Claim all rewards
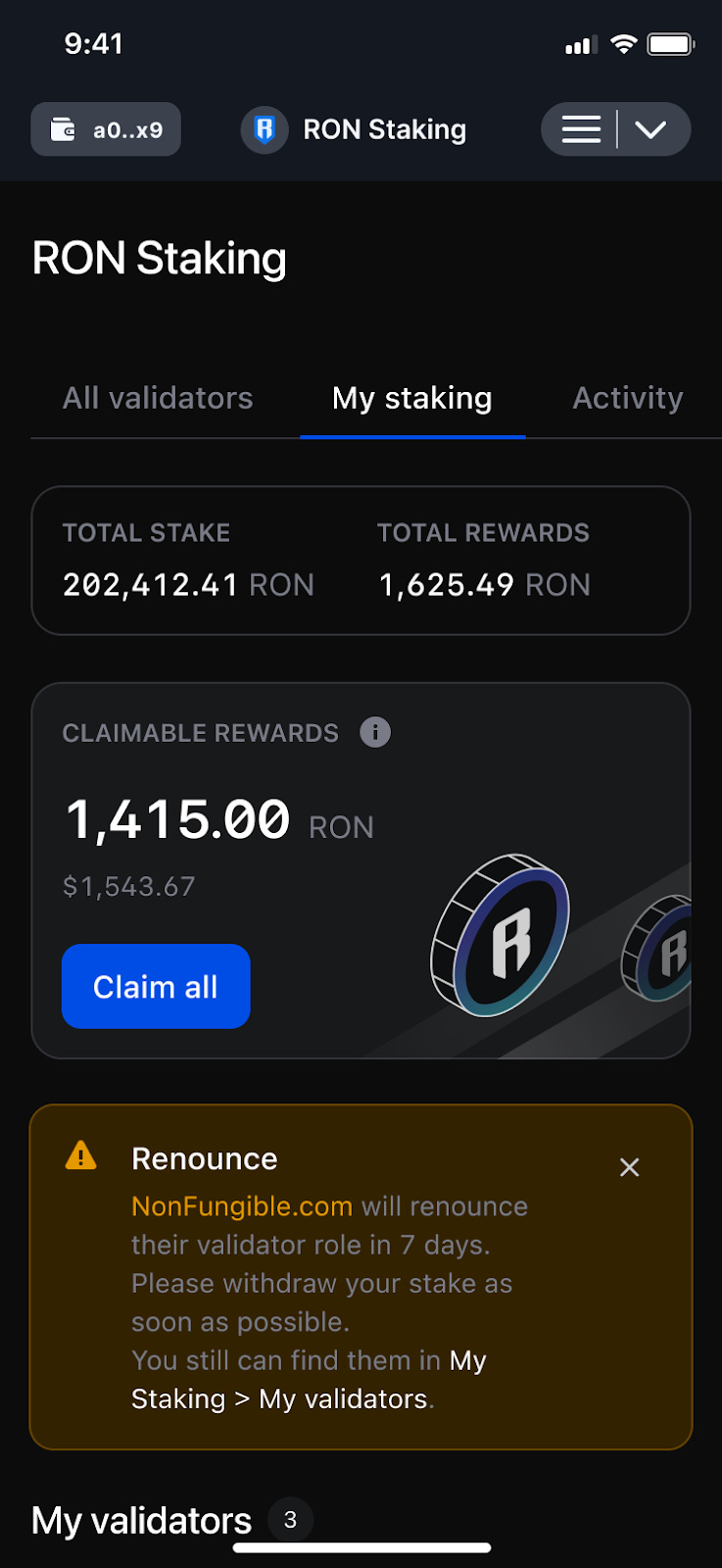Viewport: 722px width, 1568px height. point(156,986)
